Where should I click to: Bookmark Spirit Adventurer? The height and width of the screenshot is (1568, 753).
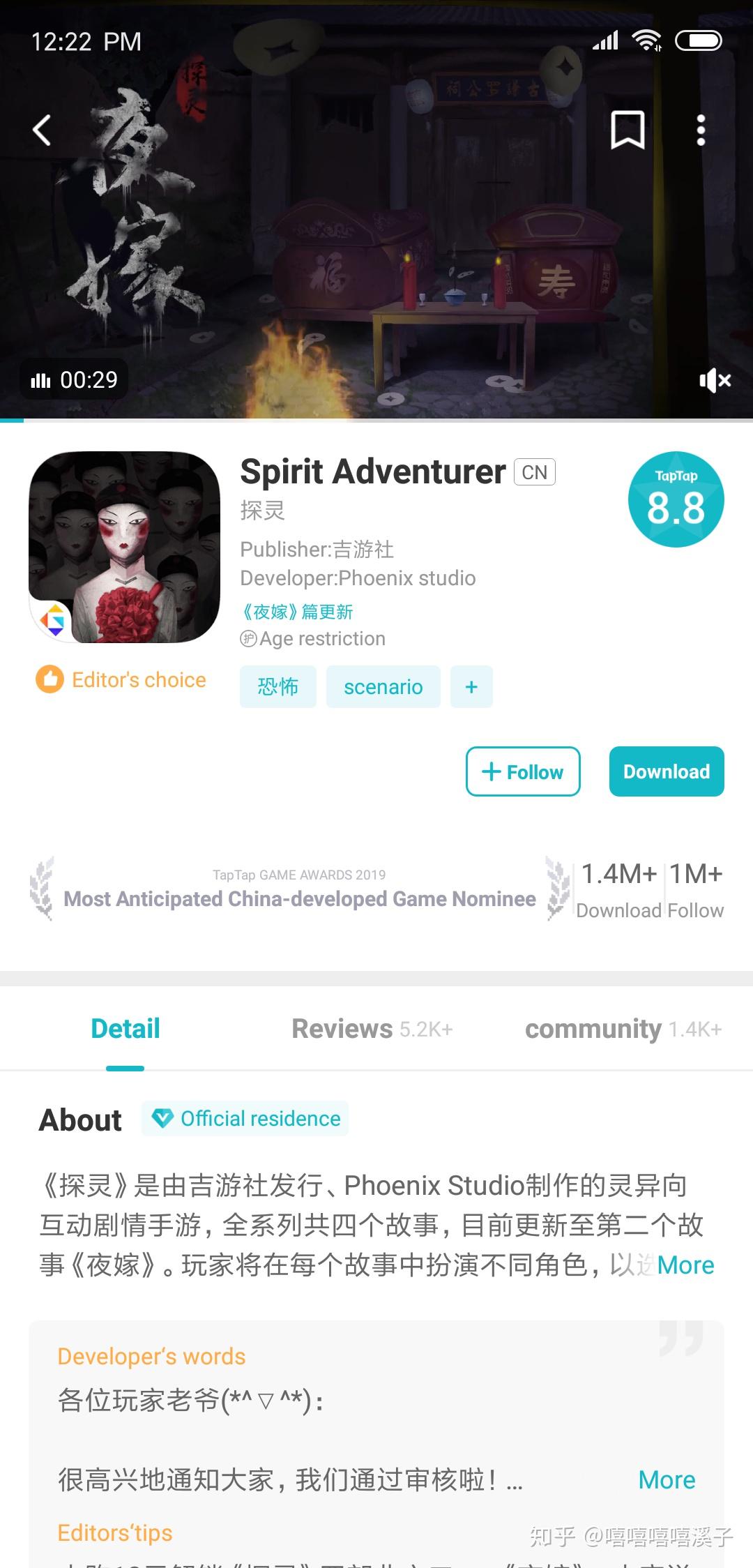coord(627,130)
